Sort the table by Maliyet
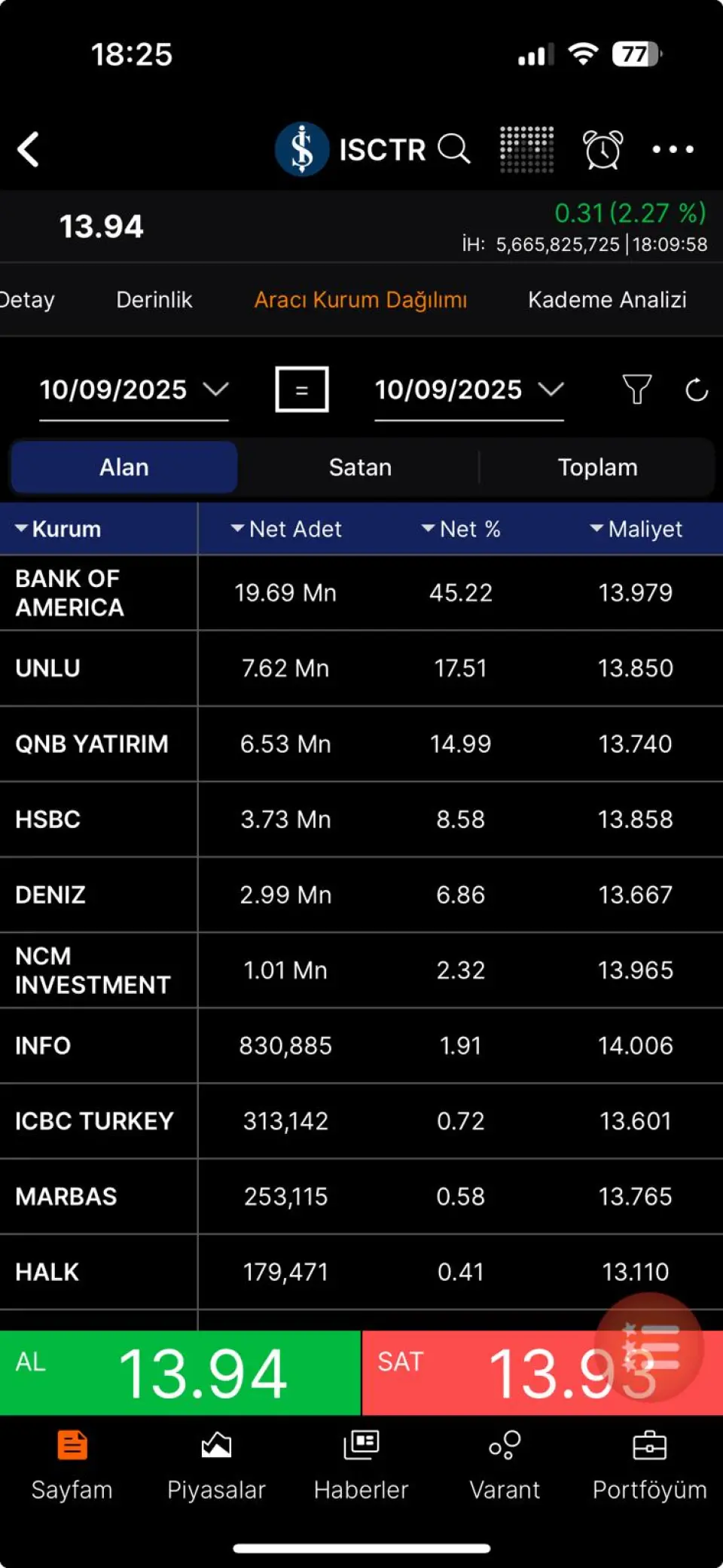Viewport: 723px width, 1568px height. point(636,529)
